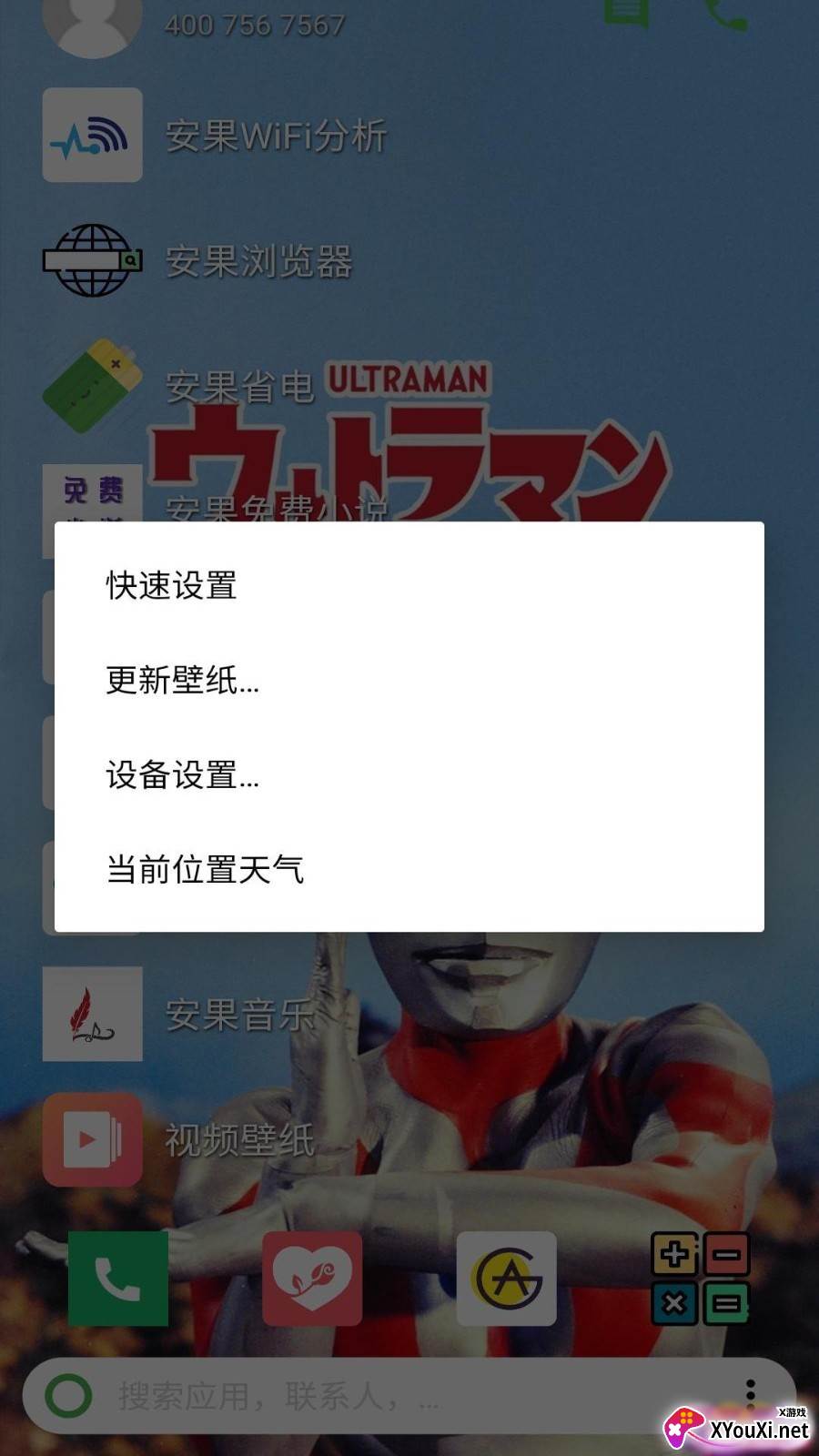Select 更新壁纸… option
This screenshot has height=1456, width=819.
[x=409, y=680]
